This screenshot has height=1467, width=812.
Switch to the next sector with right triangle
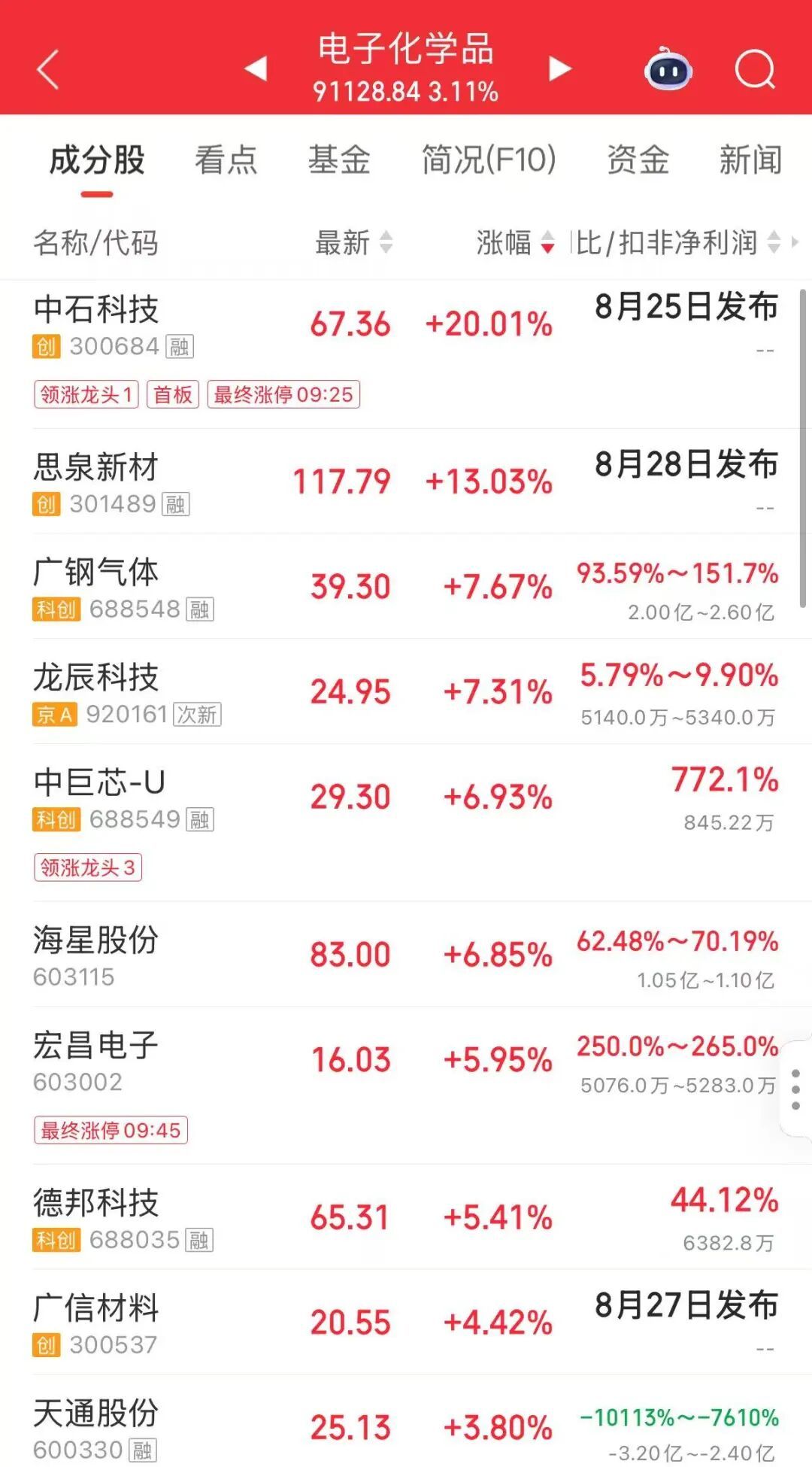(559, 68)
